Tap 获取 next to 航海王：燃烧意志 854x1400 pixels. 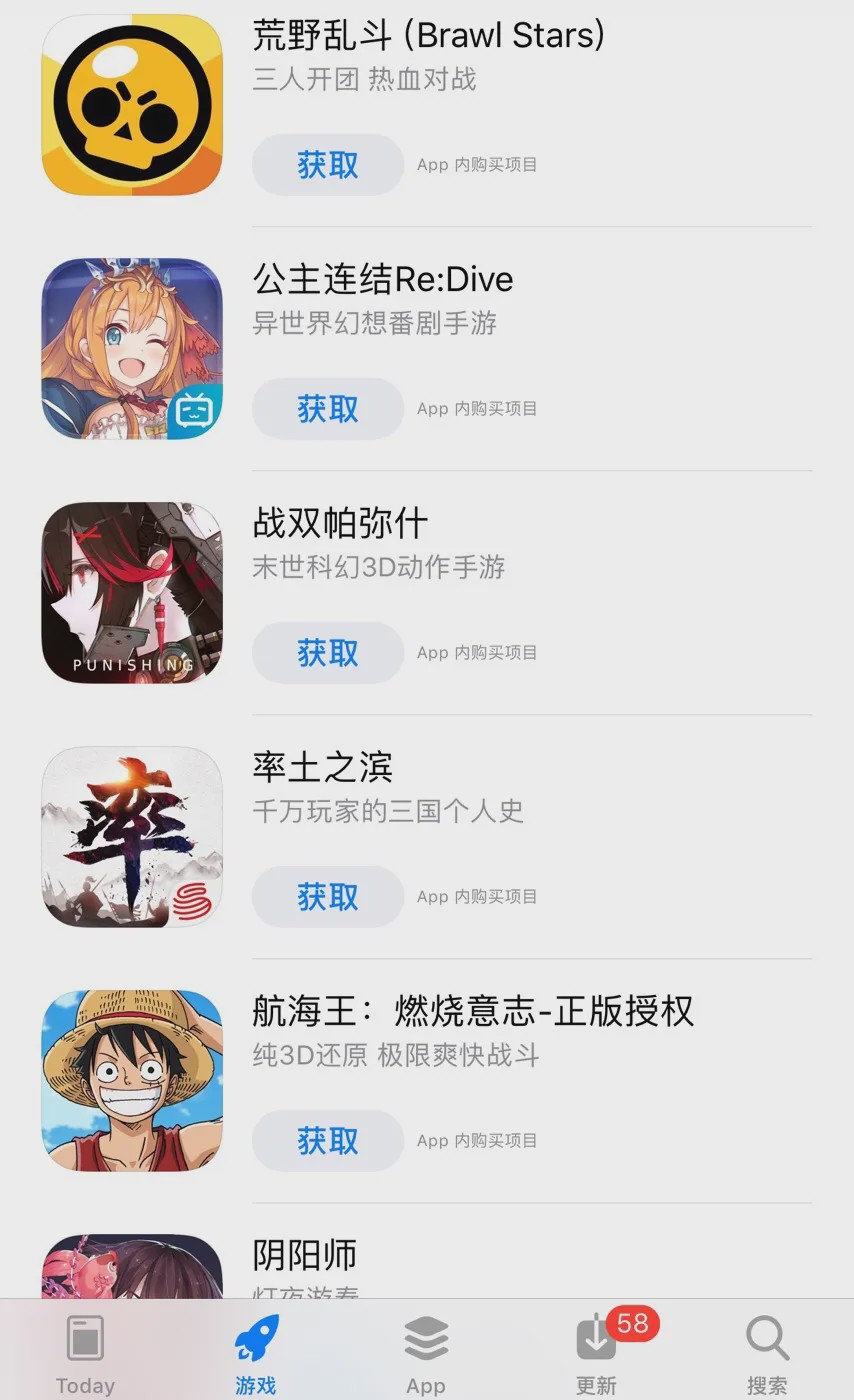(327, 1141)
